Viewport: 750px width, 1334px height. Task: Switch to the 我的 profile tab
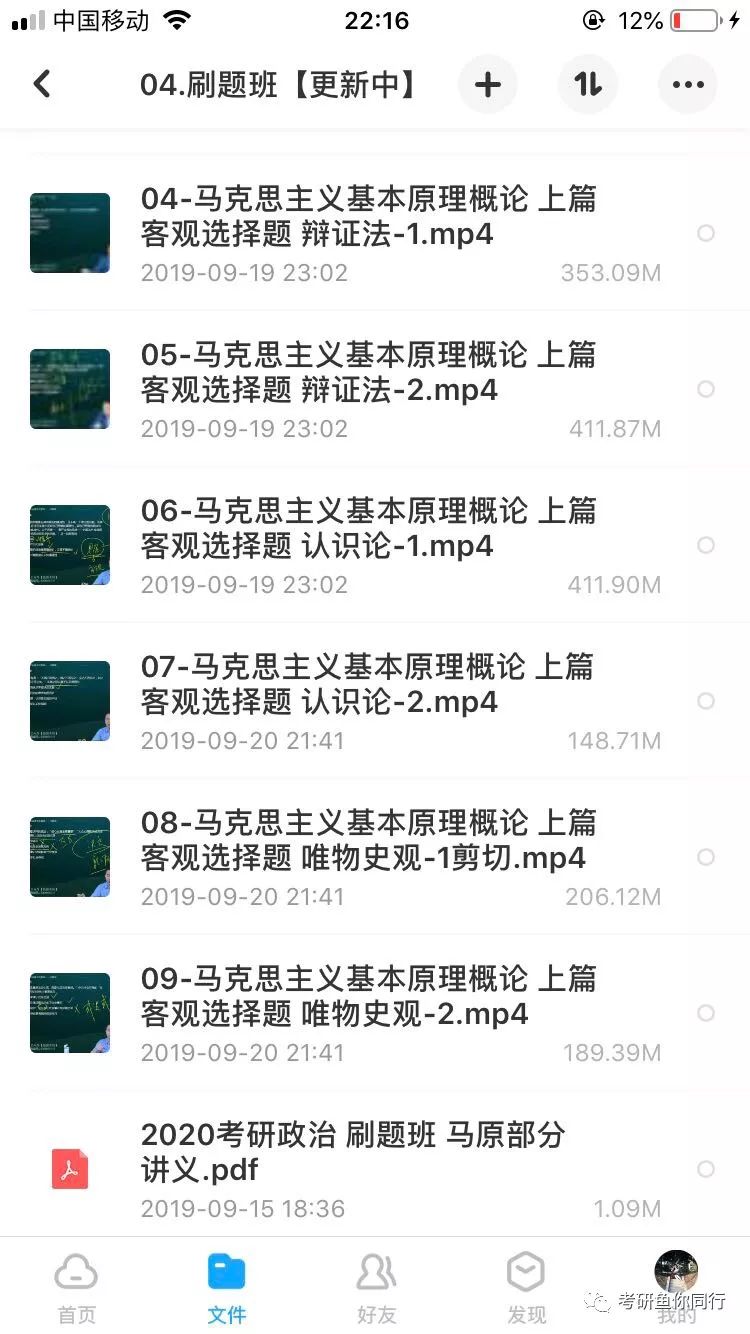tap(676, 1287)
